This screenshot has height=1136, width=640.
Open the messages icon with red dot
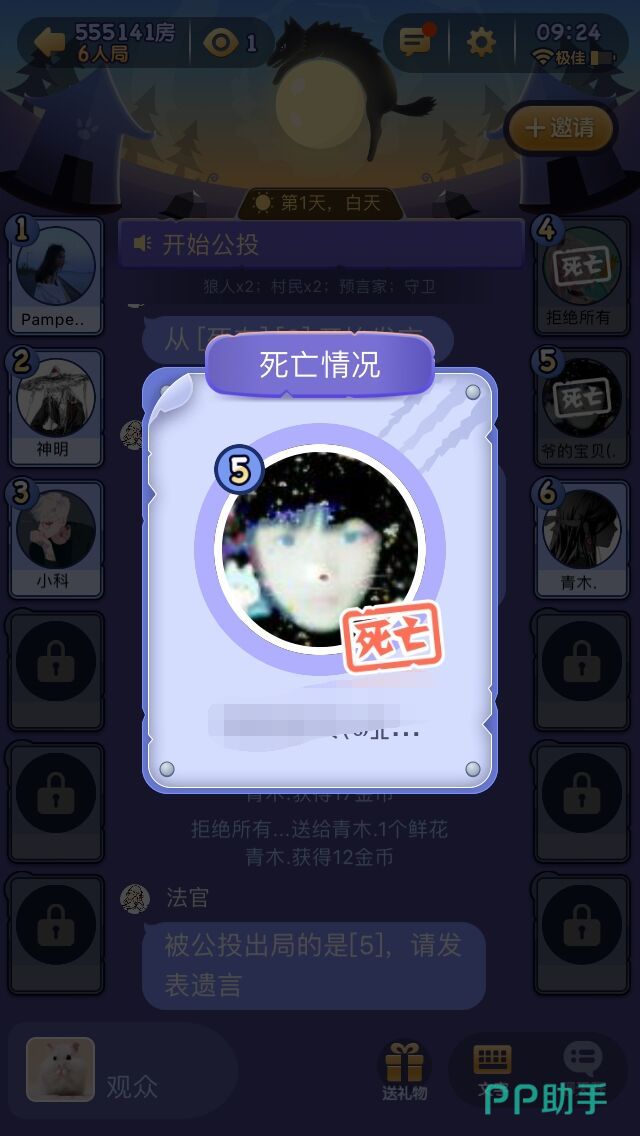point(414,42)
